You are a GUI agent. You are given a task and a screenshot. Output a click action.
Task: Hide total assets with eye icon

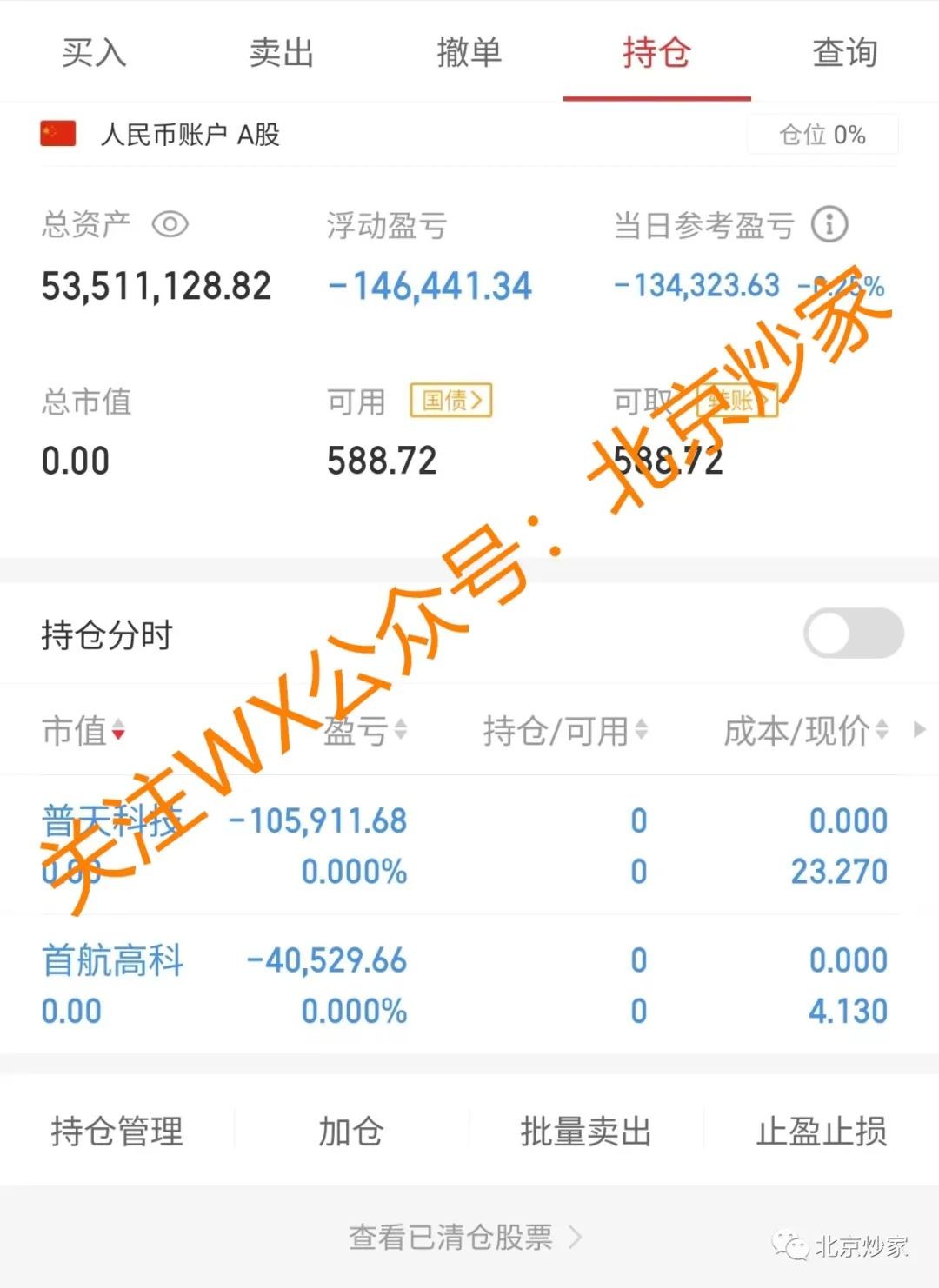(170, 225)
